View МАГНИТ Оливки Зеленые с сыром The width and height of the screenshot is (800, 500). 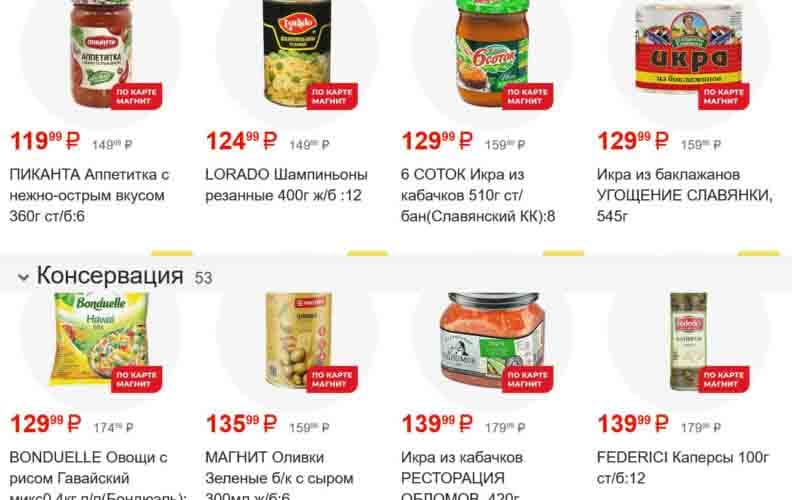287,470
